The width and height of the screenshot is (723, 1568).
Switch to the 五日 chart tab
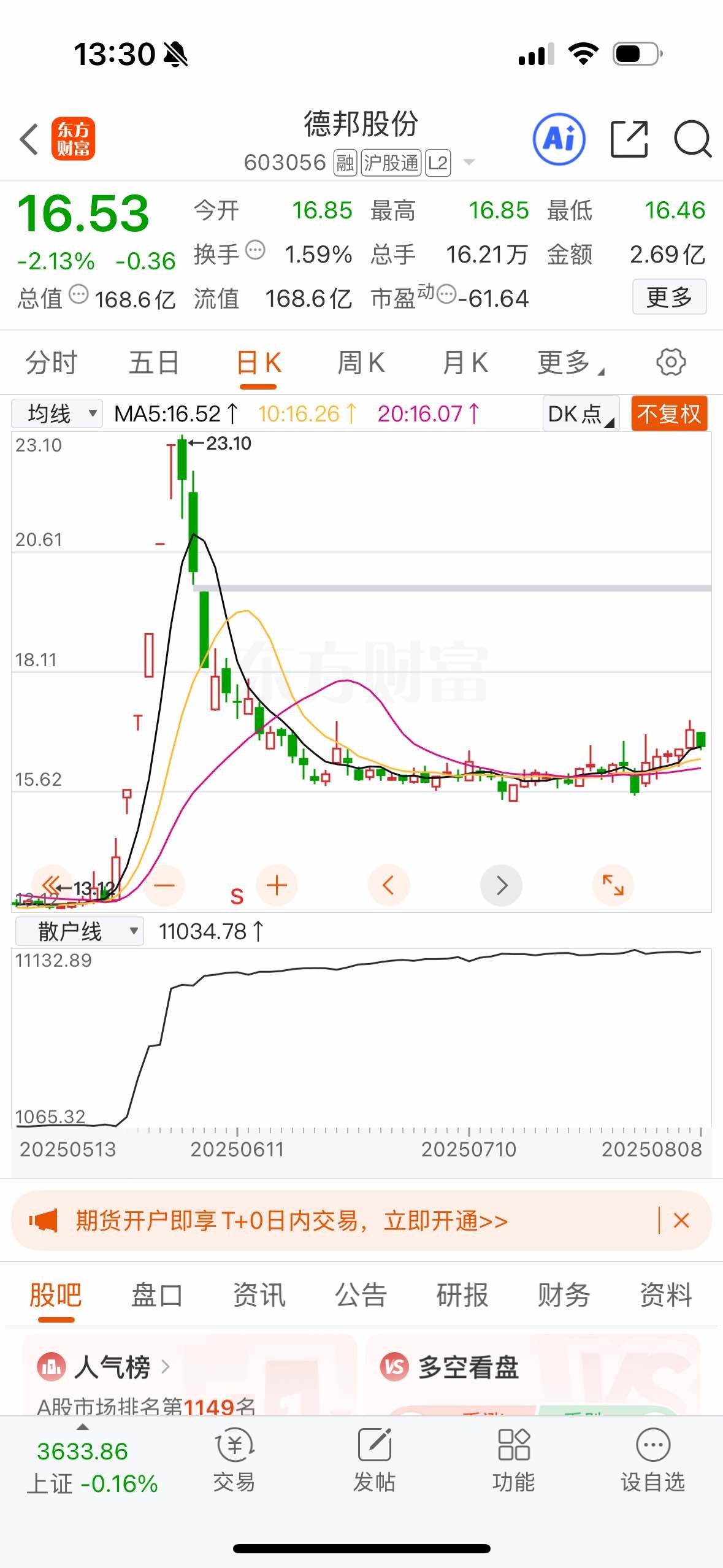coord(154,363)
